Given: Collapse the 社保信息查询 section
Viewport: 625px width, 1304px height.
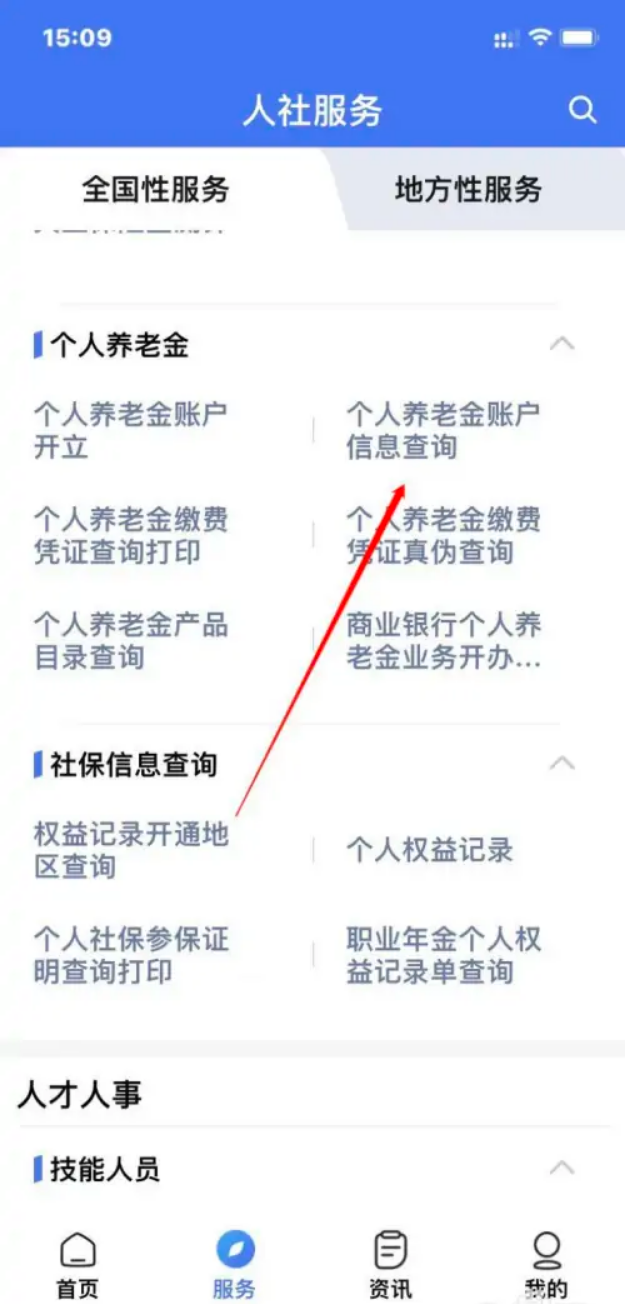Looking at the screenshot, I should coord(562,764).
